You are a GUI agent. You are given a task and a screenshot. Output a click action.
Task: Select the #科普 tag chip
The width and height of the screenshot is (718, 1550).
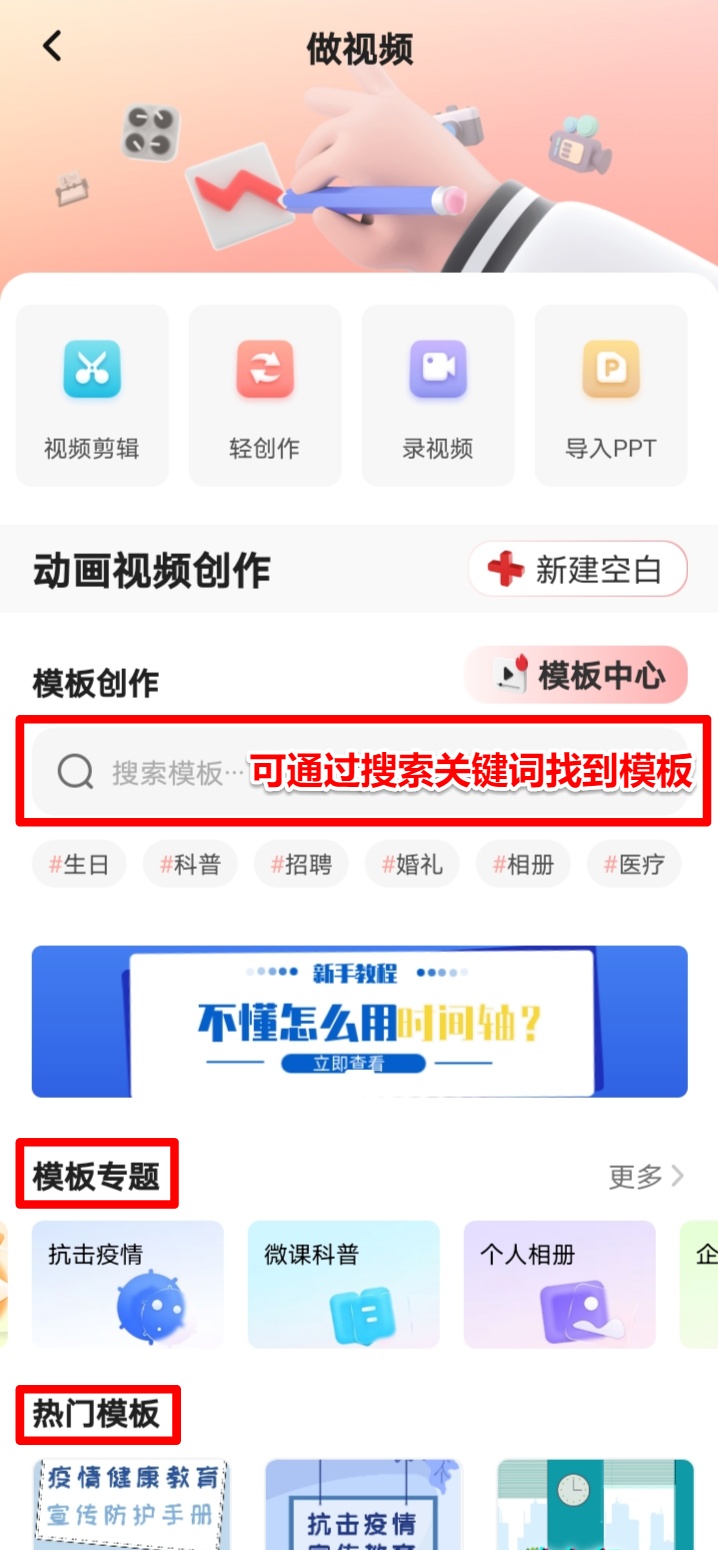(190, 864)
